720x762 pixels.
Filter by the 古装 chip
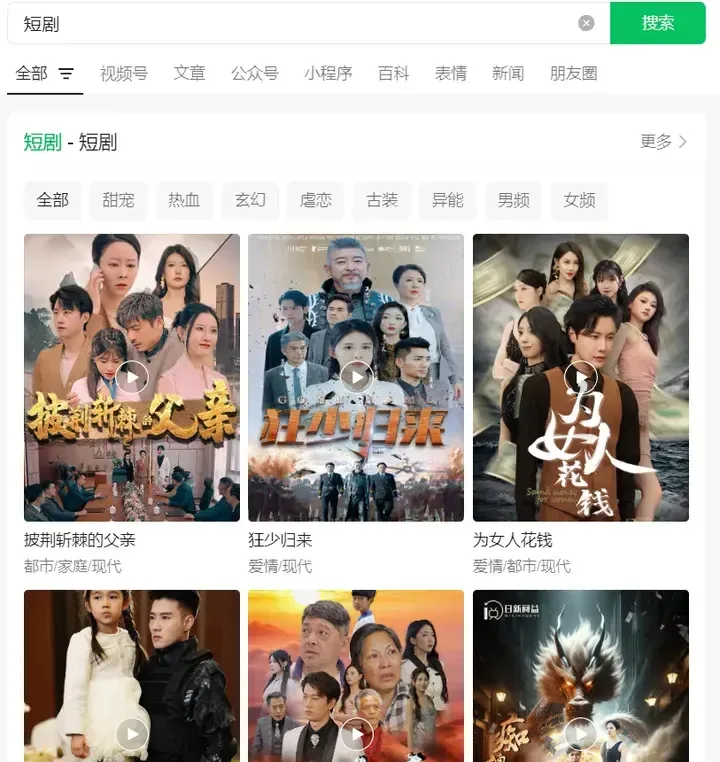coord(382,200)
